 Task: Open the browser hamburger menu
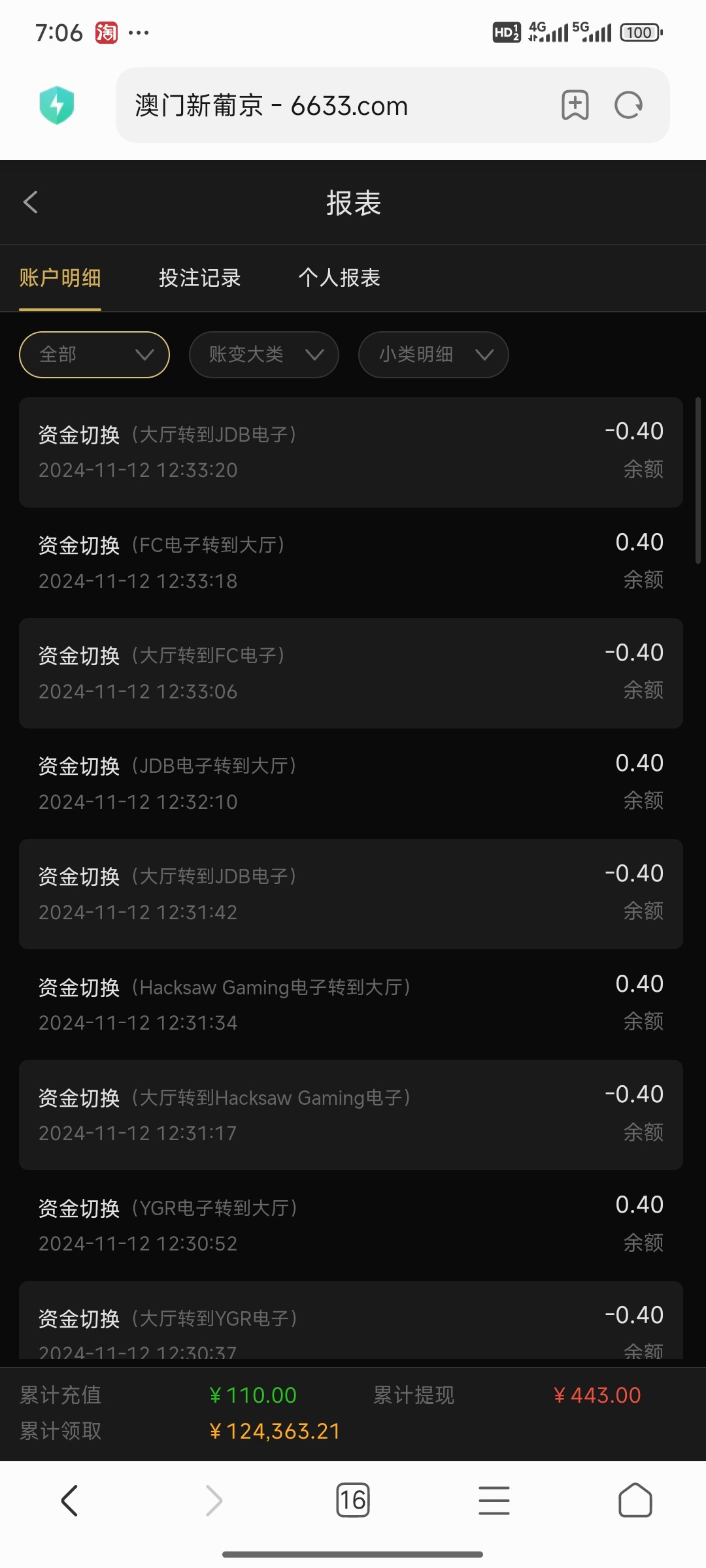click(494, 1500)
